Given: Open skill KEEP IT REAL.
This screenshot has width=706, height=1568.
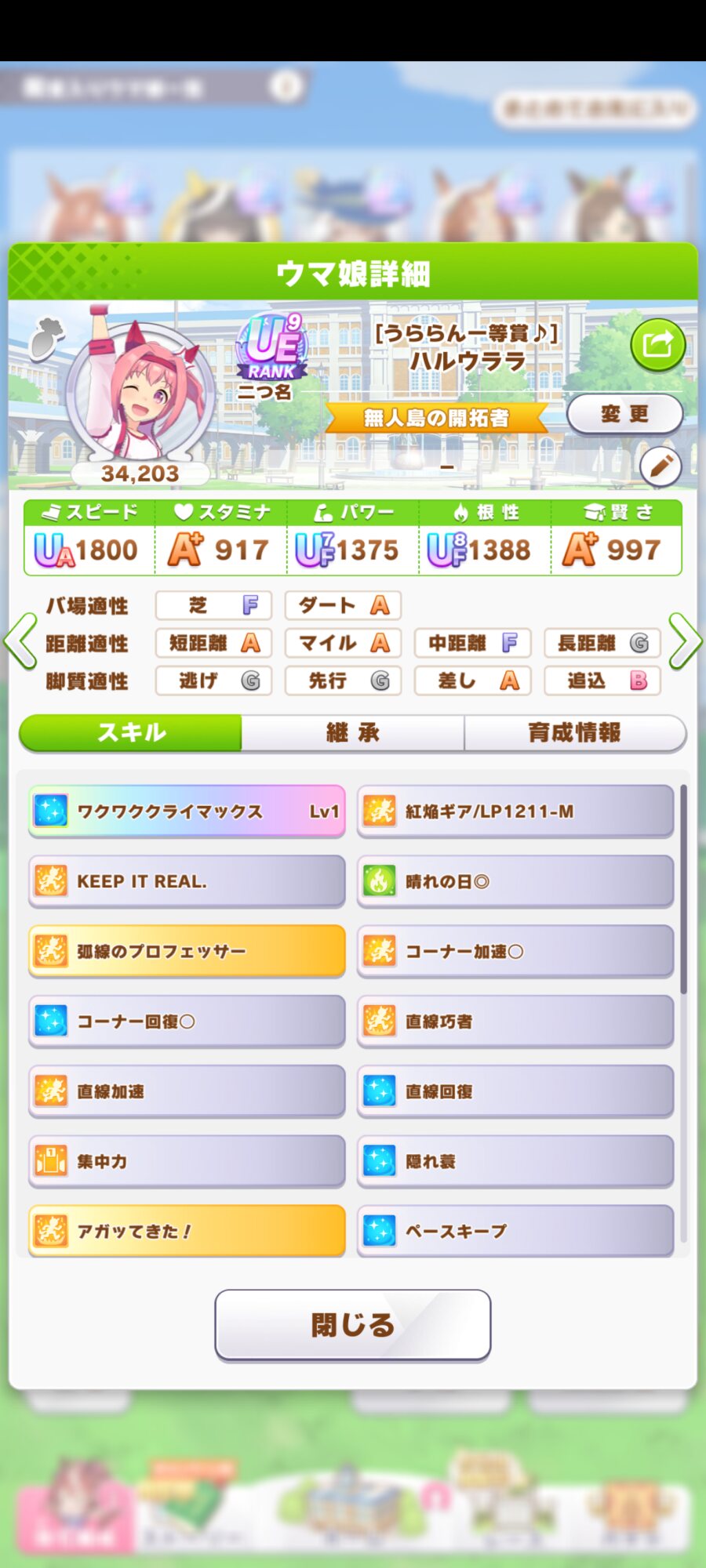Looking at the screenshot, I should [187, 881].
